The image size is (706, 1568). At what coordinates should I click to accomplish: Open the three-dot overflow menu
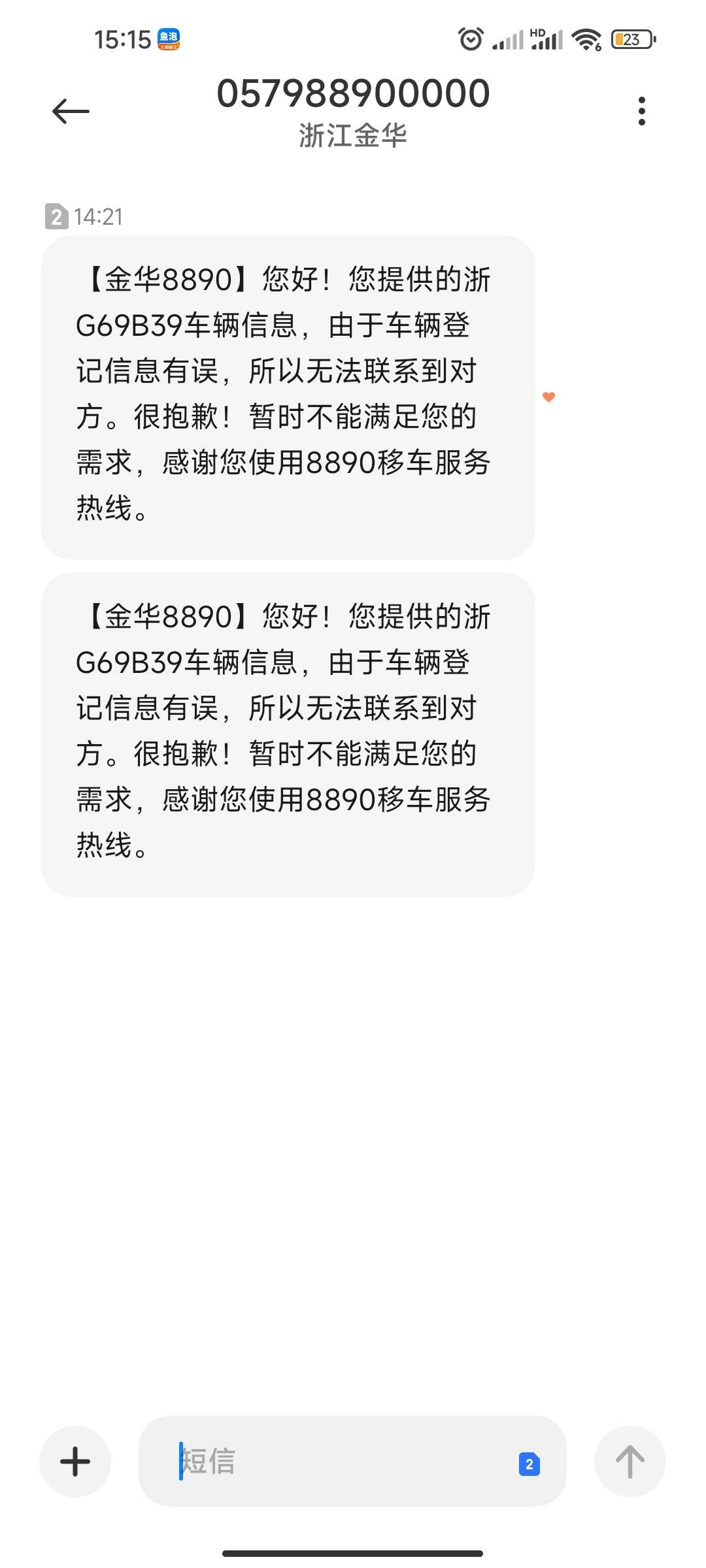(x=641, y=111)
